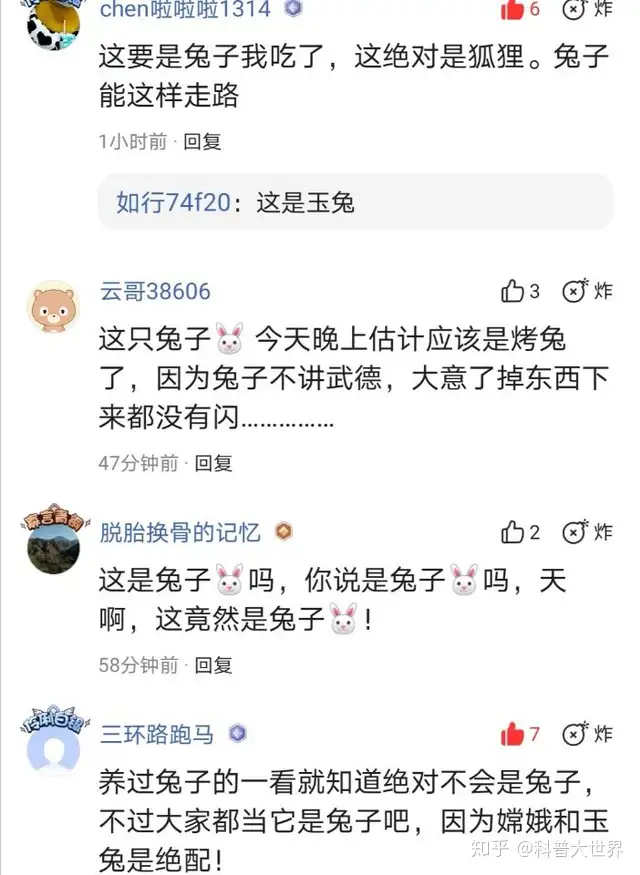Like 脱胎换骨的记忆's comment
The width and height of the screenshot is (640, 875).
[x=513, y=532]
